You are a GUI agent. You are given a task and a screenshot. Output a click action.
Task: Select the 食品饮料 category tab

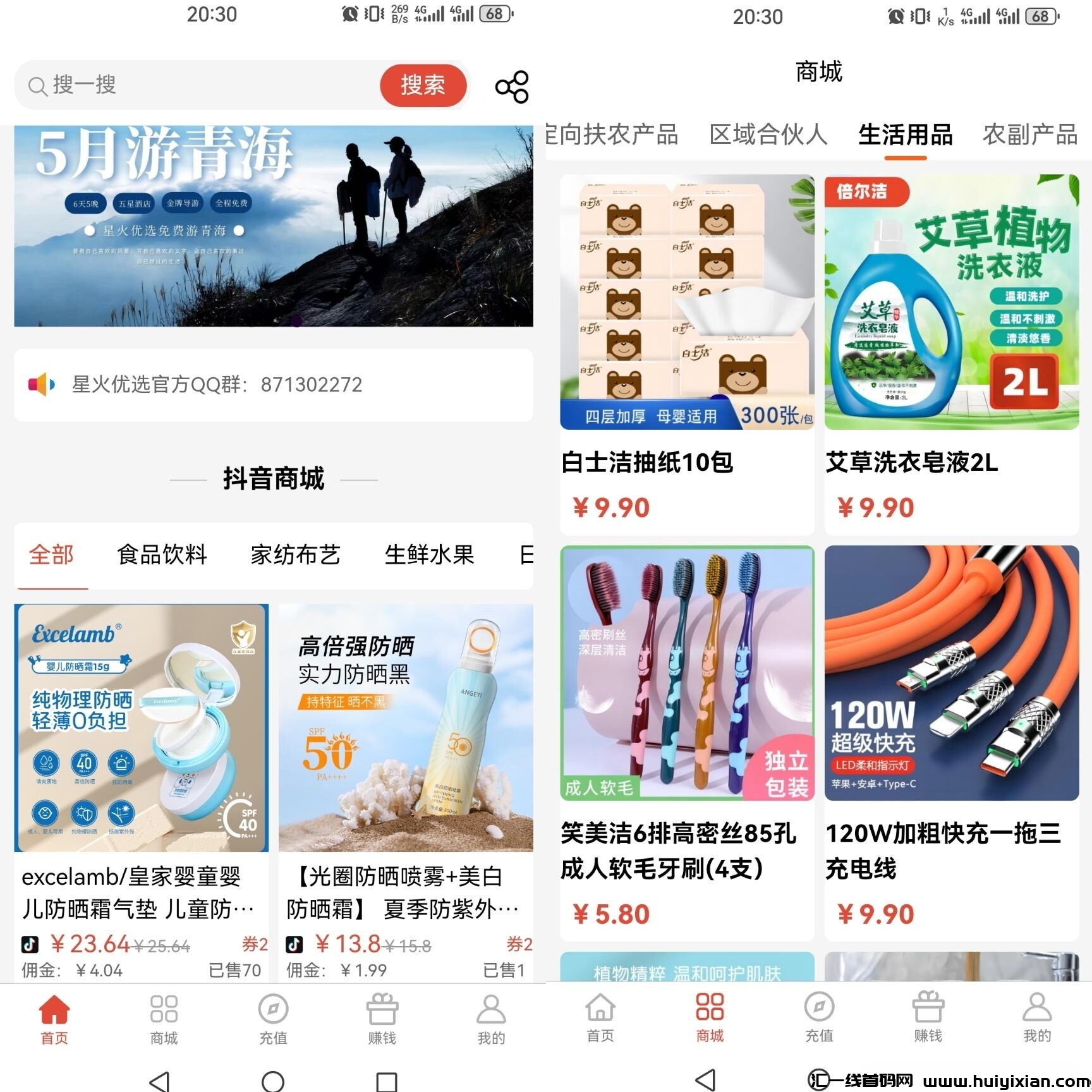pos(162,555)
